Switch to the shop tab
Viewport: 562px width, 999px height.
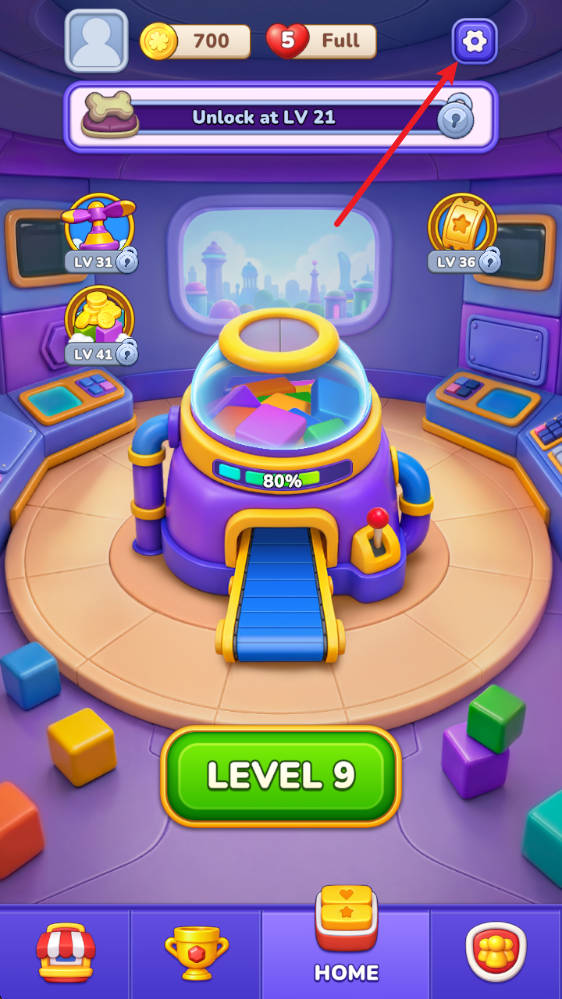66,952
